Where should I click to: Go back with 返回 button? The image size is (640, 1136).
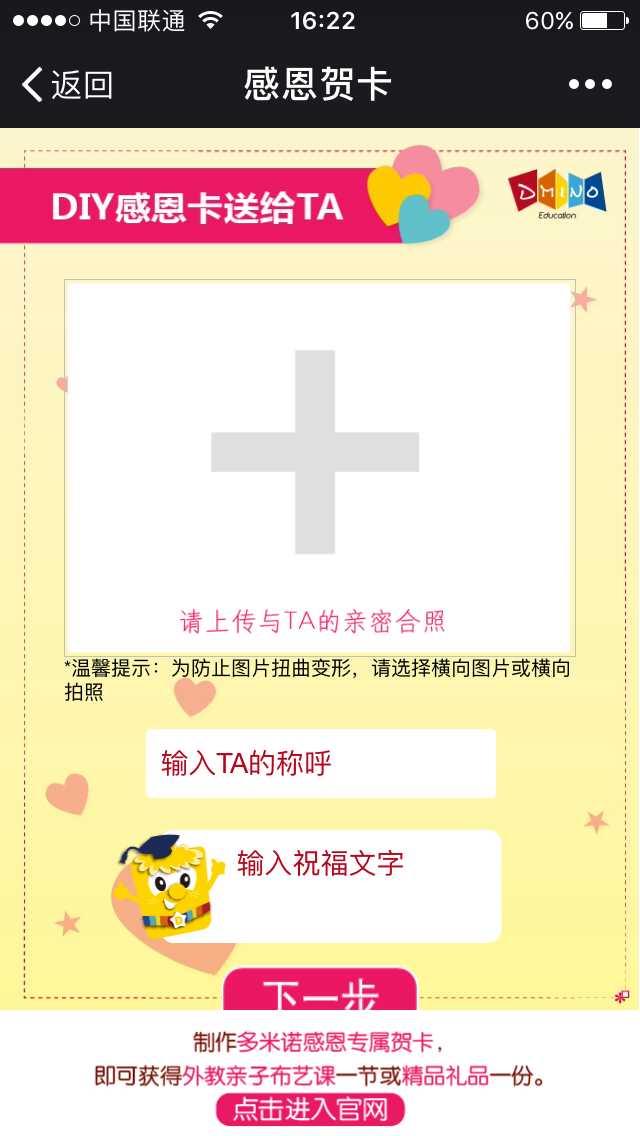(x=67, y=85)
